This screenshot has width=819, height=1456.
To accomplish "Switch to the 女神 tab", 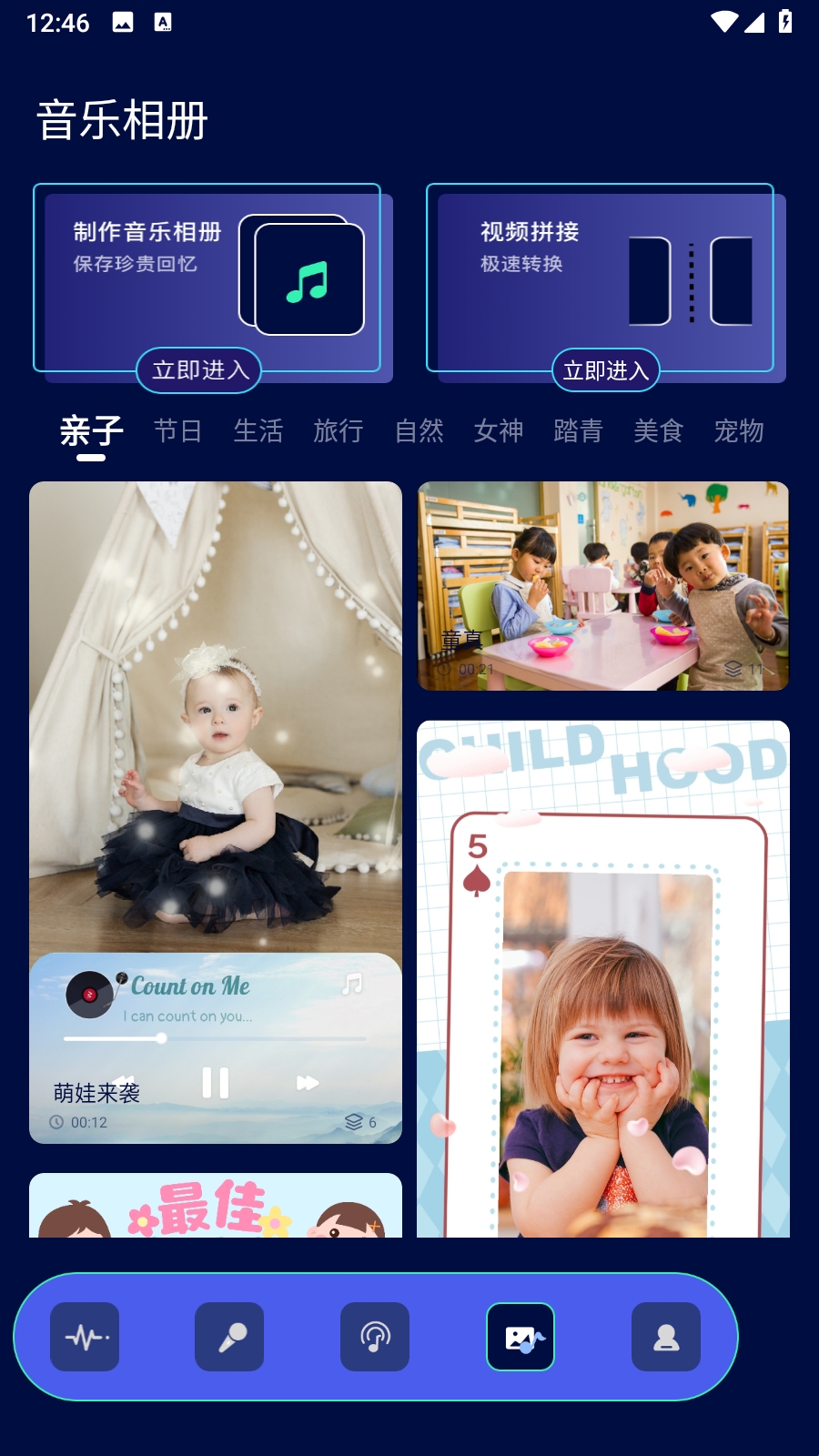I will point(499,430).
